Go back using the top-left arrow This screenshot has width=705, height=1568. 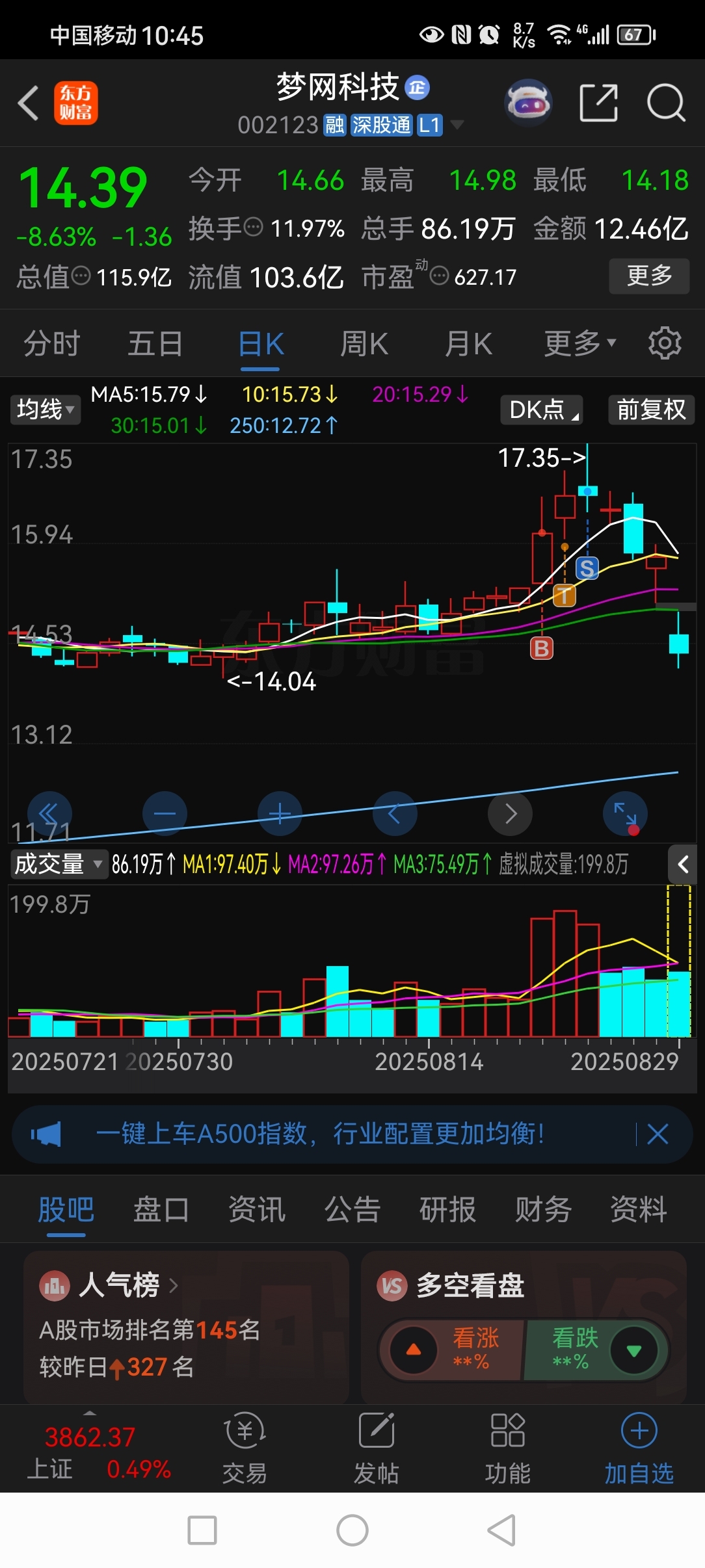click(29, 103)
